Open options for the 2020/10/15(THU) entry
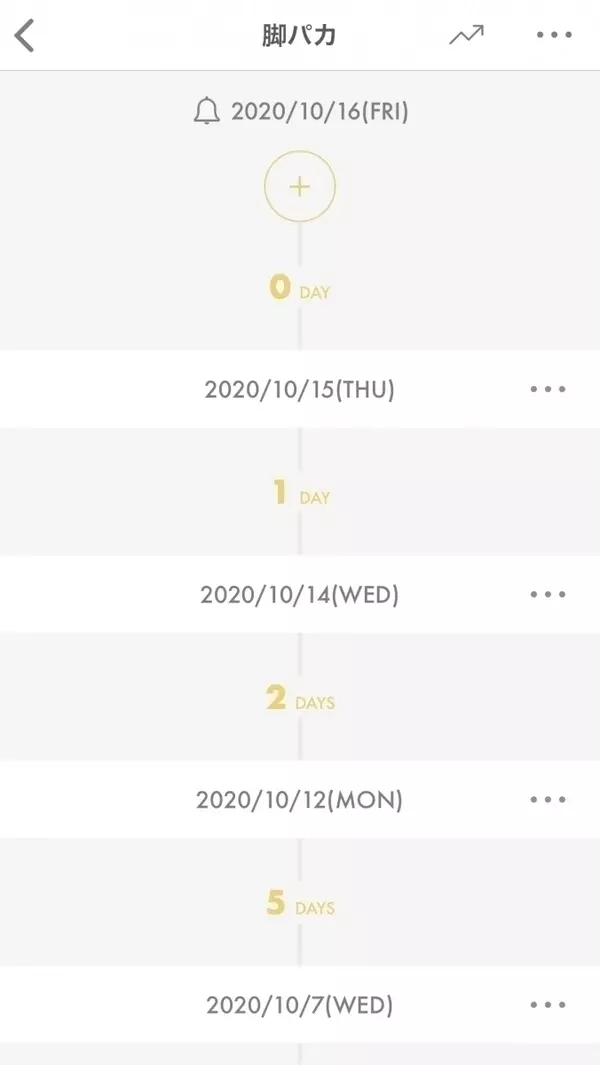 [548, 390]
